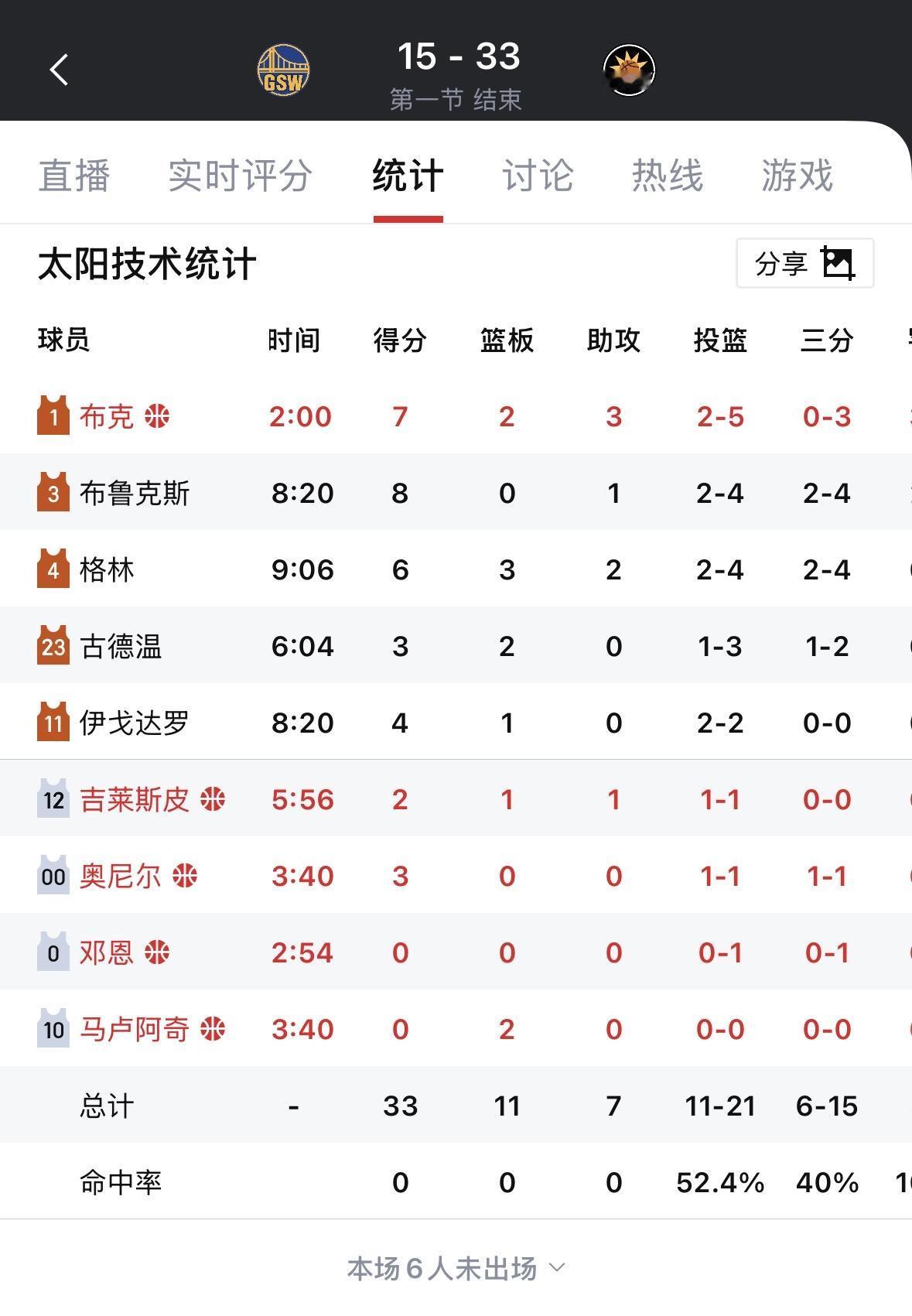The width and height of the screenshot is (912, 1316).
Task: Open the 球员 column header
Action: point(64,339)
